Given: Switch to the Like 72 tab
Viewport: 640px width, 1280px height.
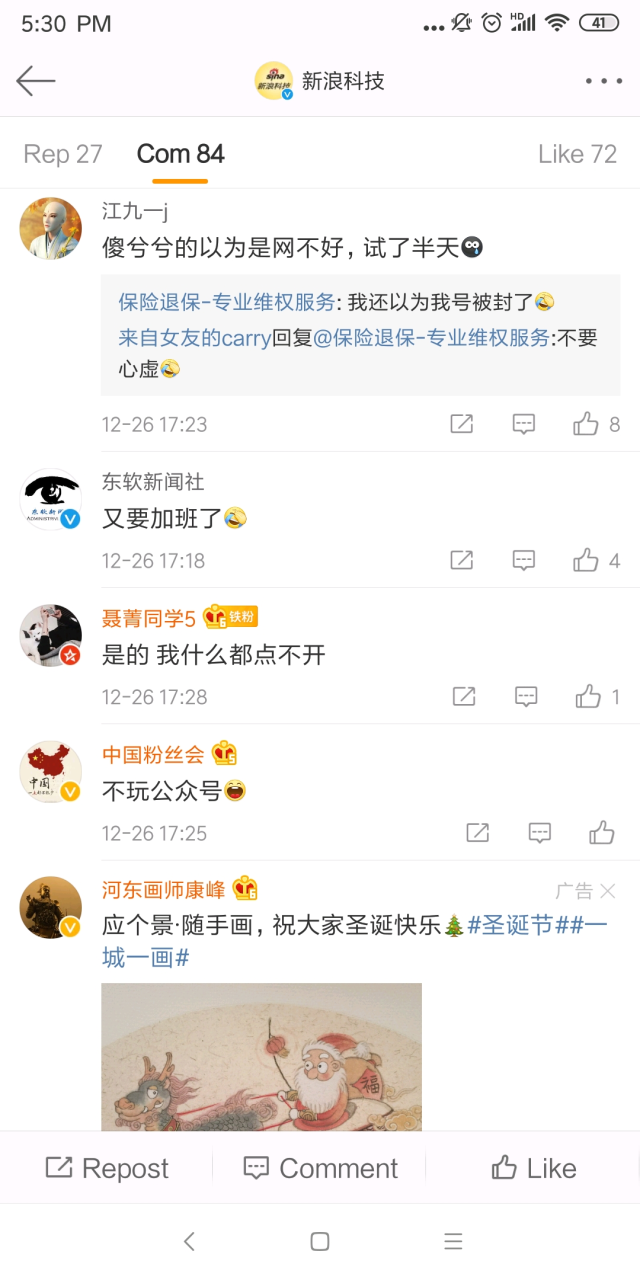Looking at the screenshot, I should click(577, 154).
